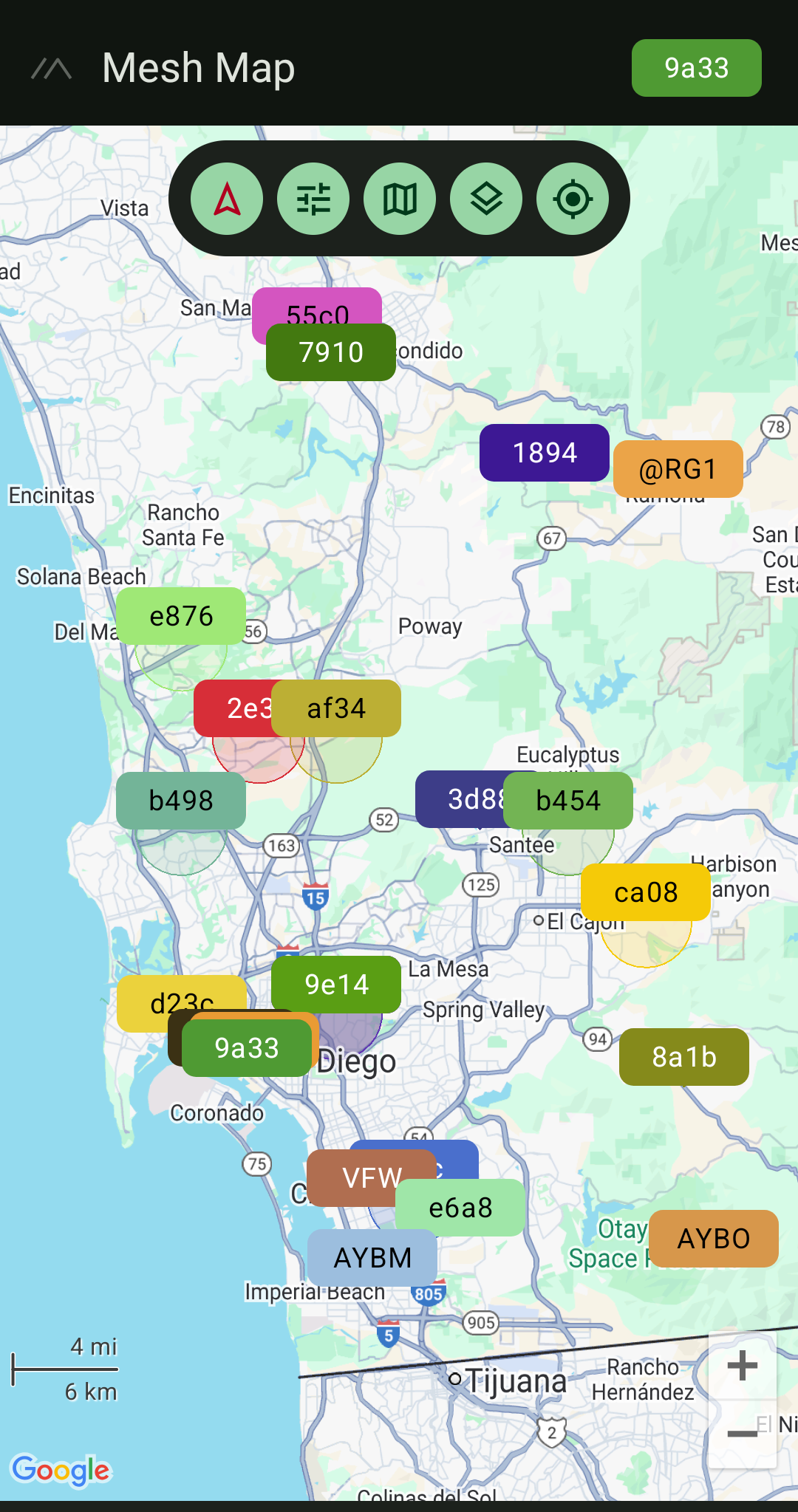Open the 9a33 node button in the header
Viewport: 798px width, 1512px height.
(695, 68)
